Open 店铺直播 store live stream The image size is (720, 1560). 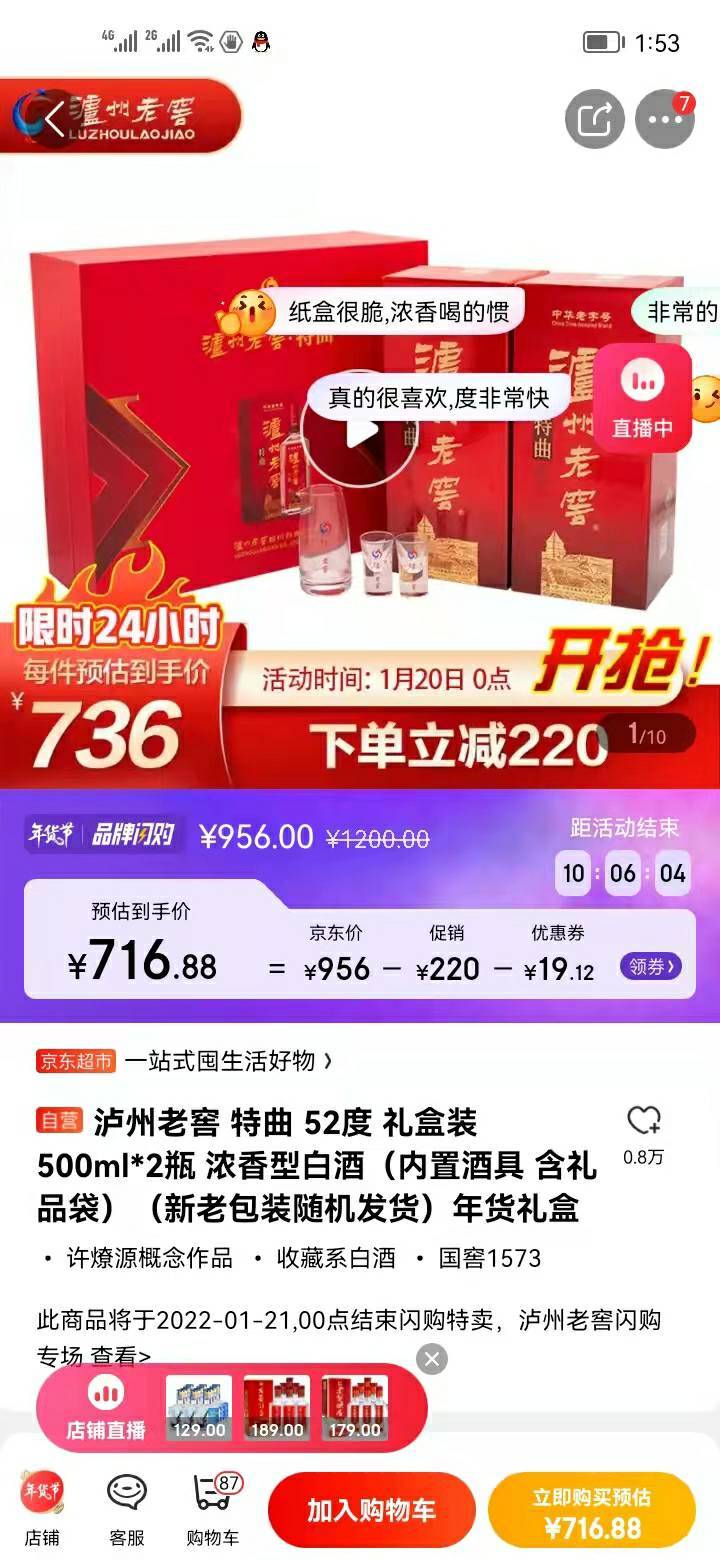pyautogui.click(x=106, y=1408)
